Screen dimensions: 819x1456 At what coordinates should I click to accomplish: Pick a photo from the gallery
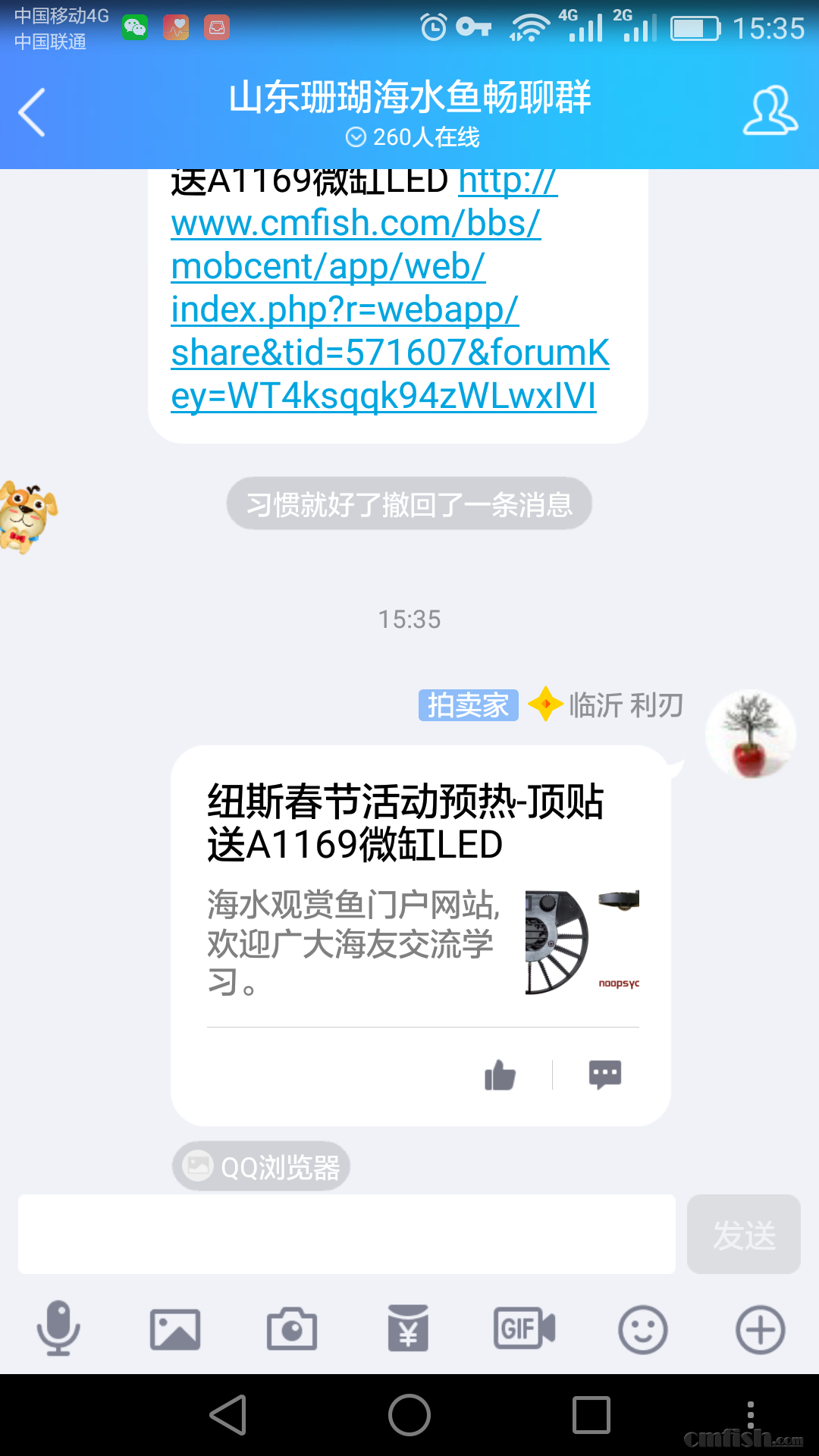tap(175, 1329)
